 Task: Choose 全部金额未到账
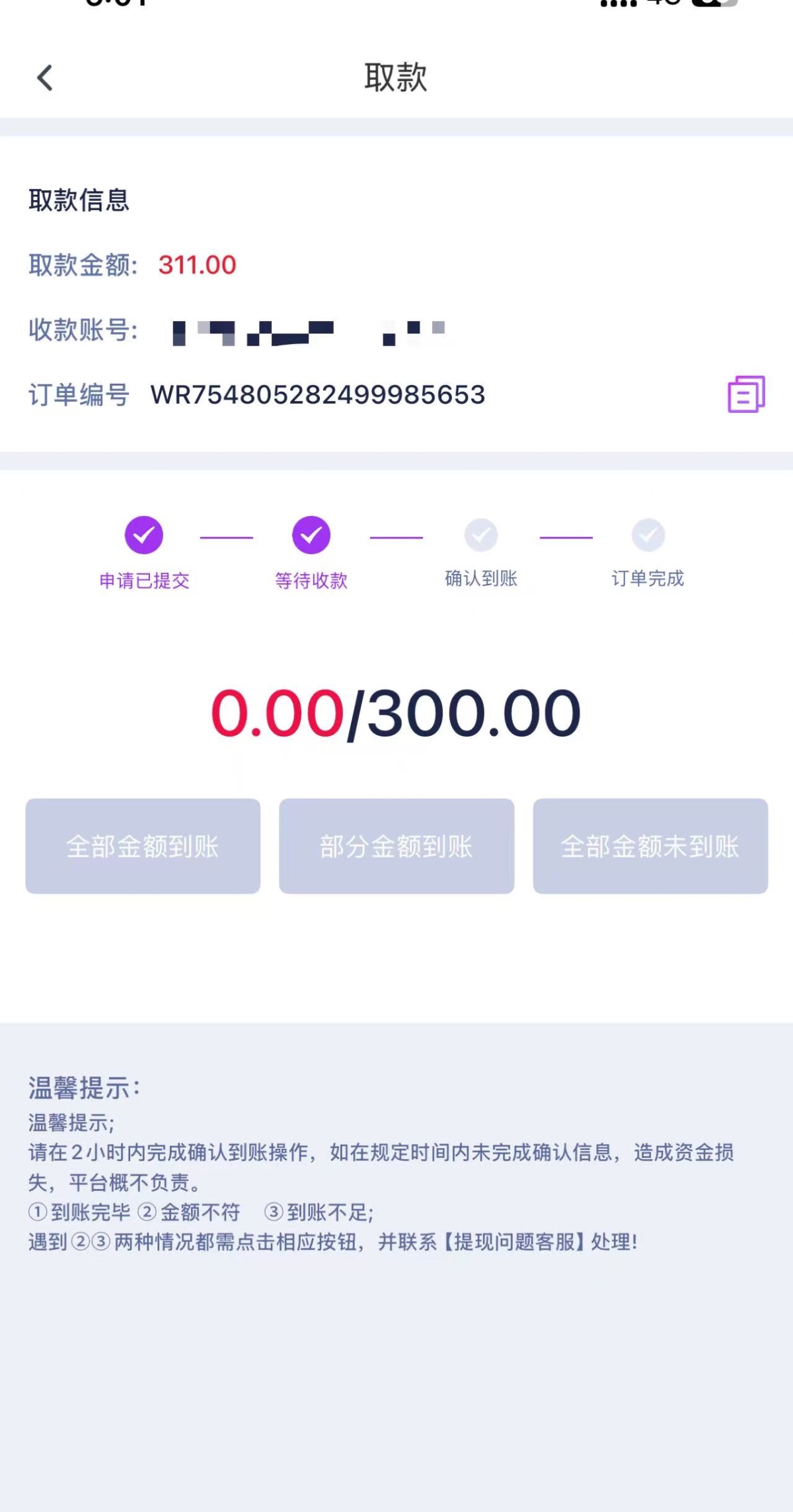pyautogui.click(x=650, y=846)
